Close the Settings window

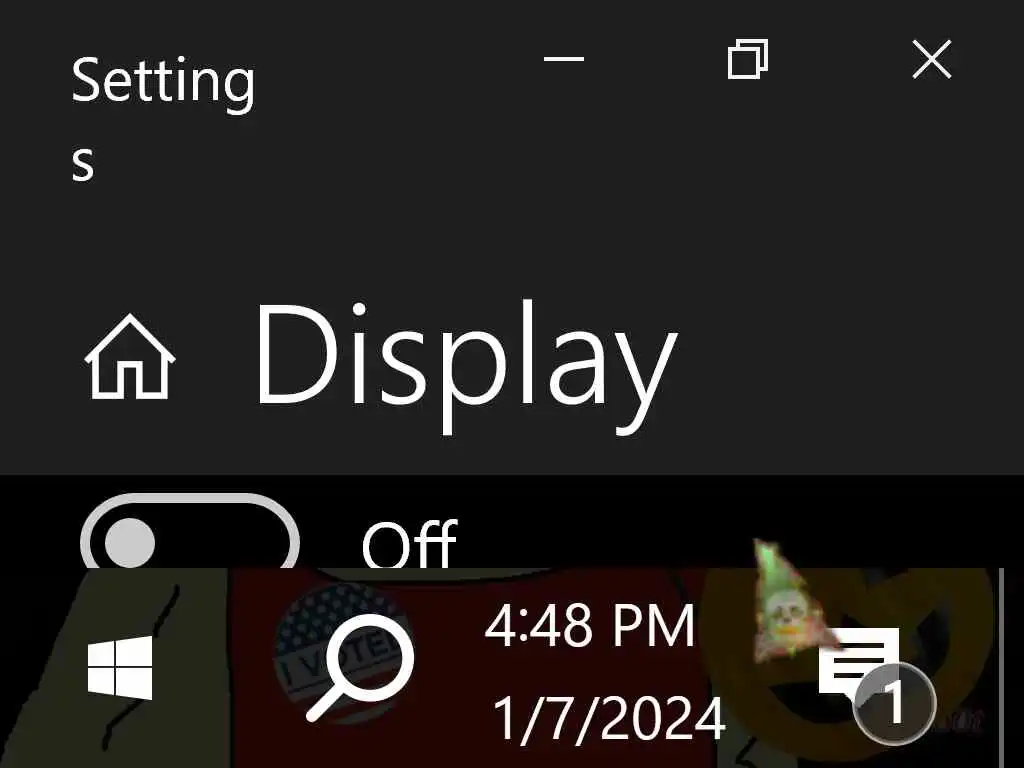(x=931, y=60)
